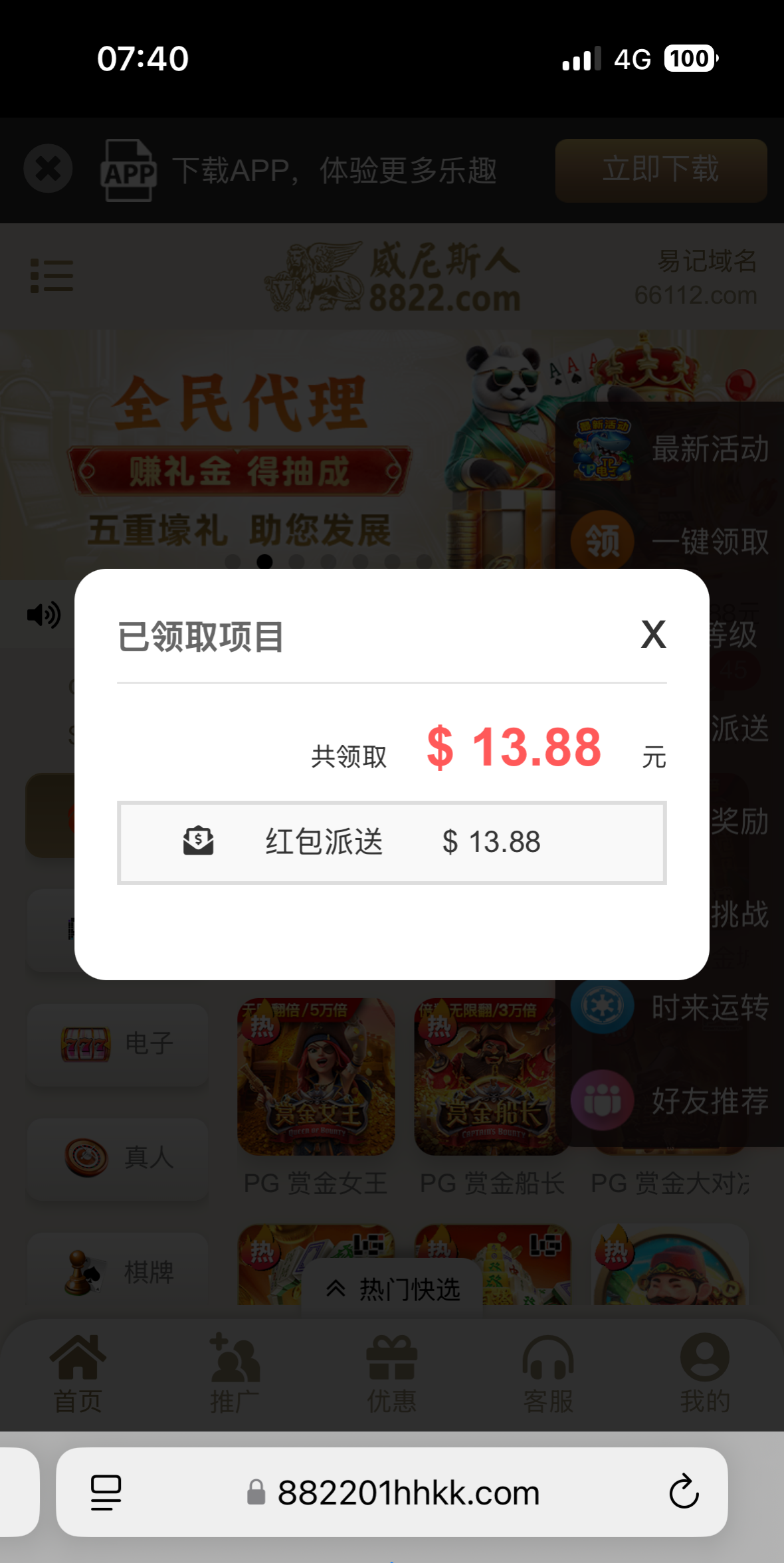Go to the 我的 profile tab
The width and height of the screenshot is (784, 1563).
705,1373
